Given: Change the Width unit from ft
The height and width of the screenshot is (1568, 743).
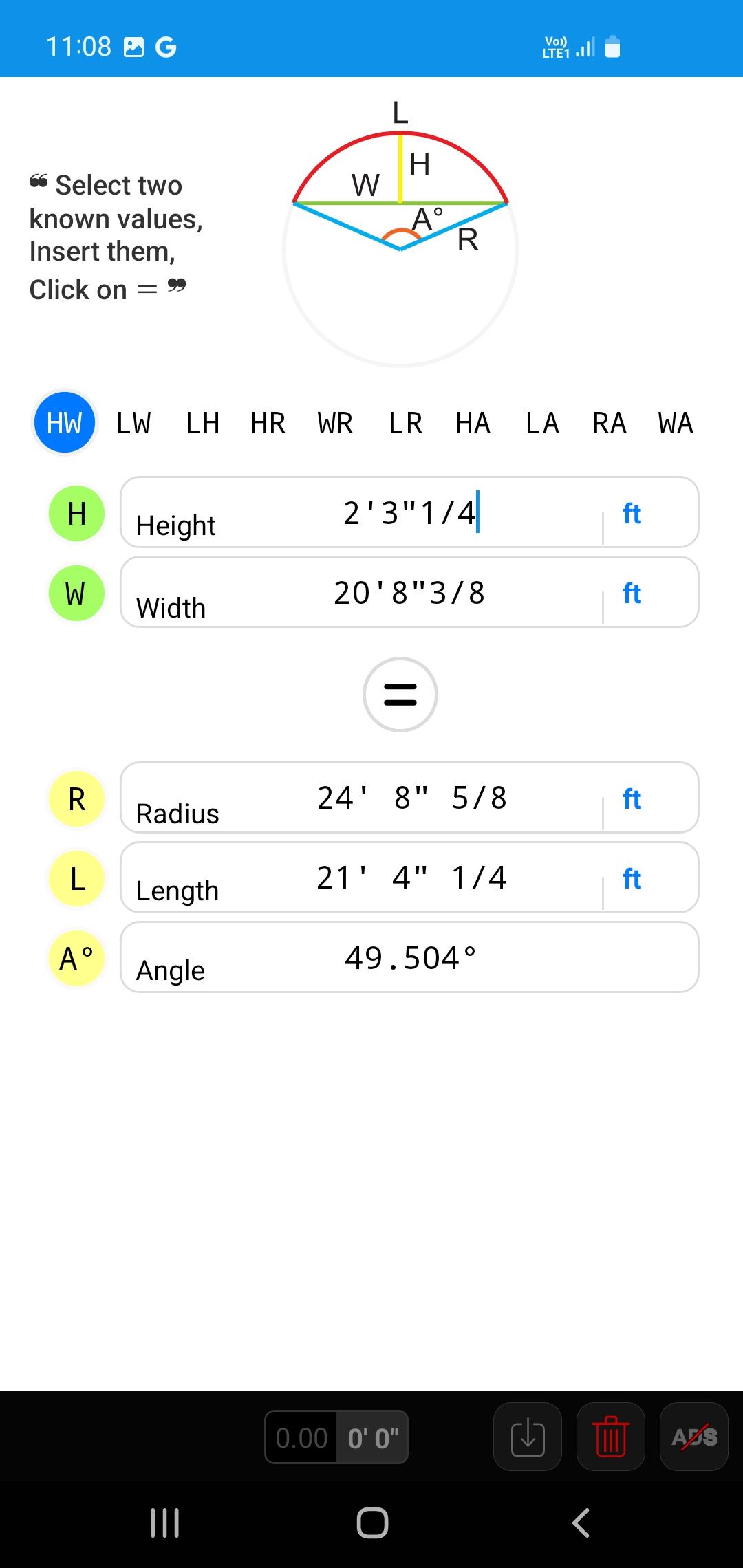Looking at the screenshot, I should (x=632, y=594).
